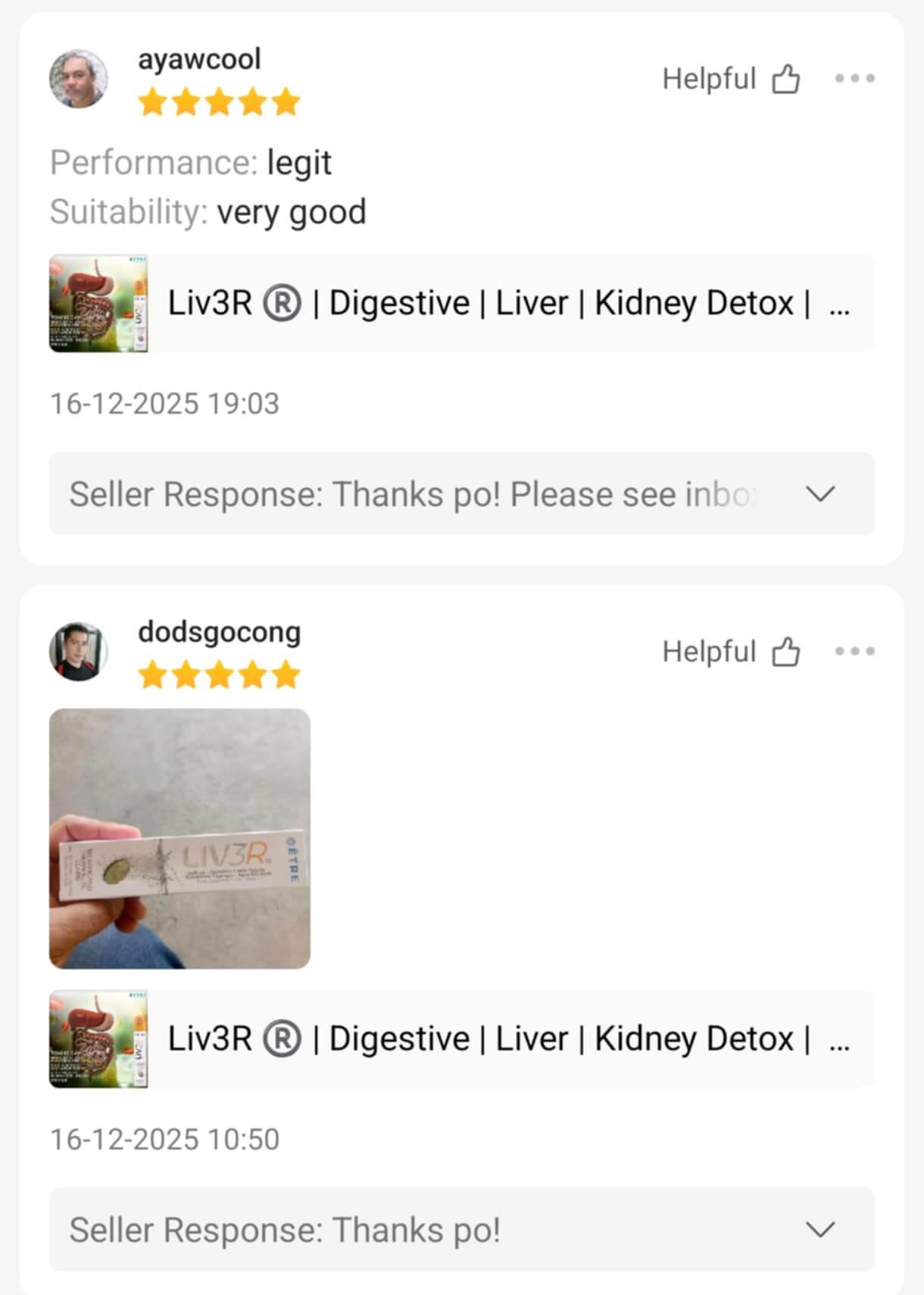
Task: Tap the fifth star on ayawcool's rating
Action: tap(286, 102)
